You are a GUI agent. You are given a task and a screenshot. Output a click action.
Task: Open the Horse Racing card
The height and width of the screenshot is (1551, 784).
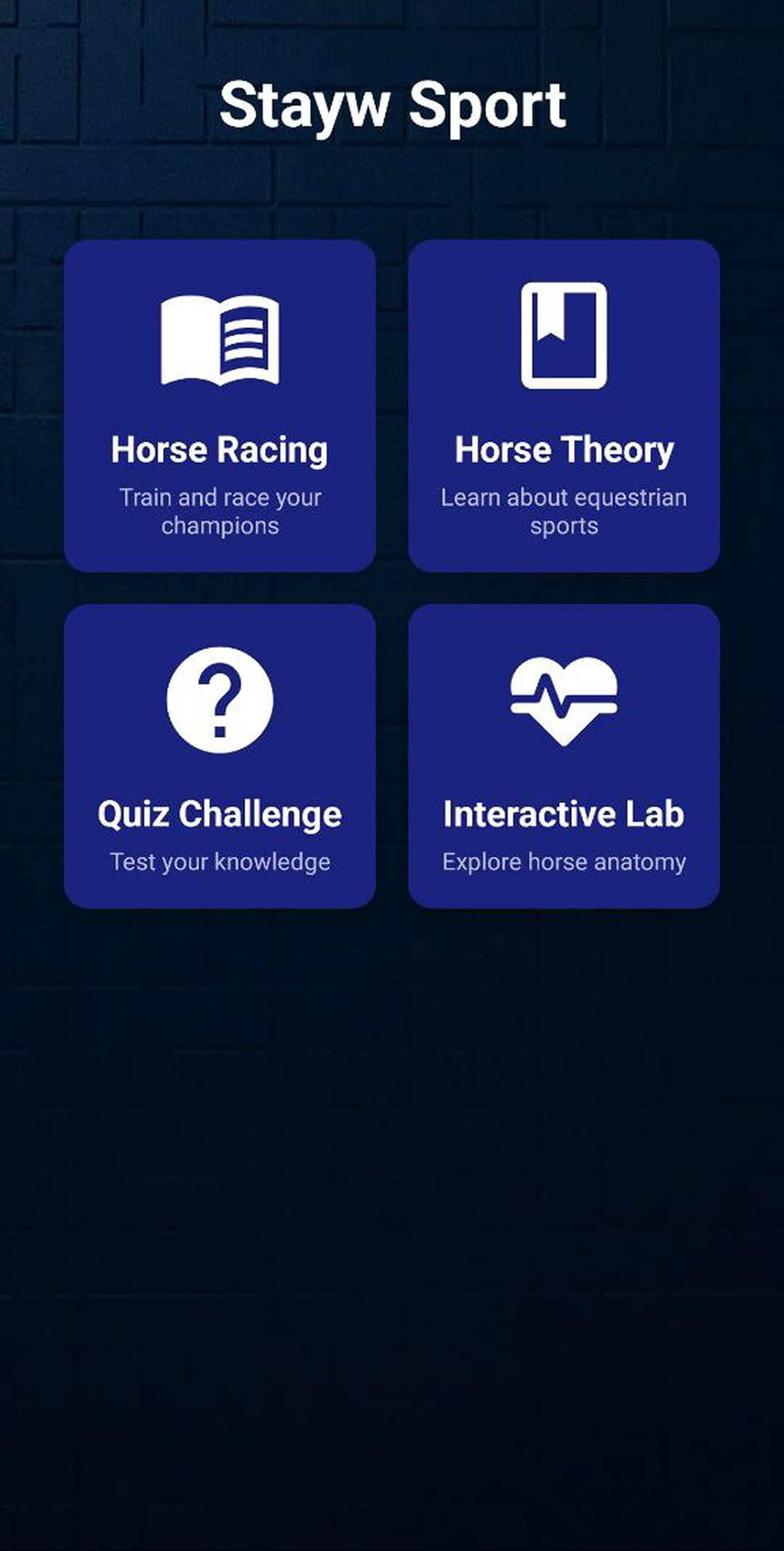[x=220, y=406]
